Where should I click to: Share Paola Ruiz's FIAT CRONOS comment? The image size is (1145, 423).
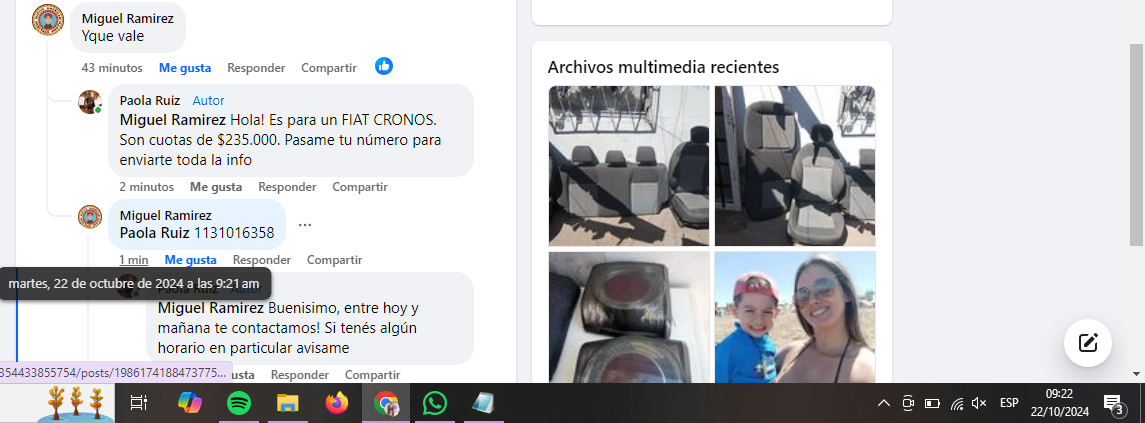point(359,187)
